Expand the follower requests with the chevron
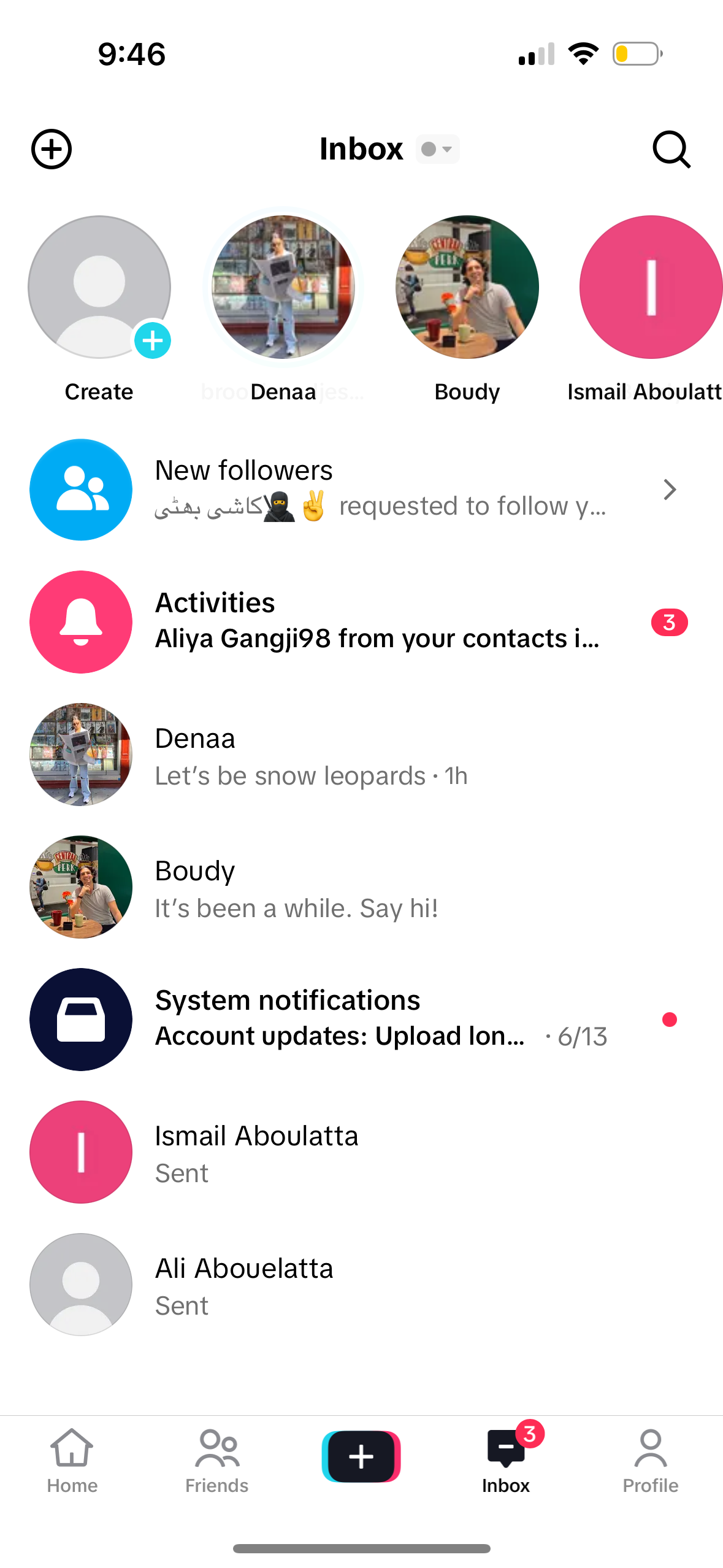723x1568 pixels. click(670, 489)
